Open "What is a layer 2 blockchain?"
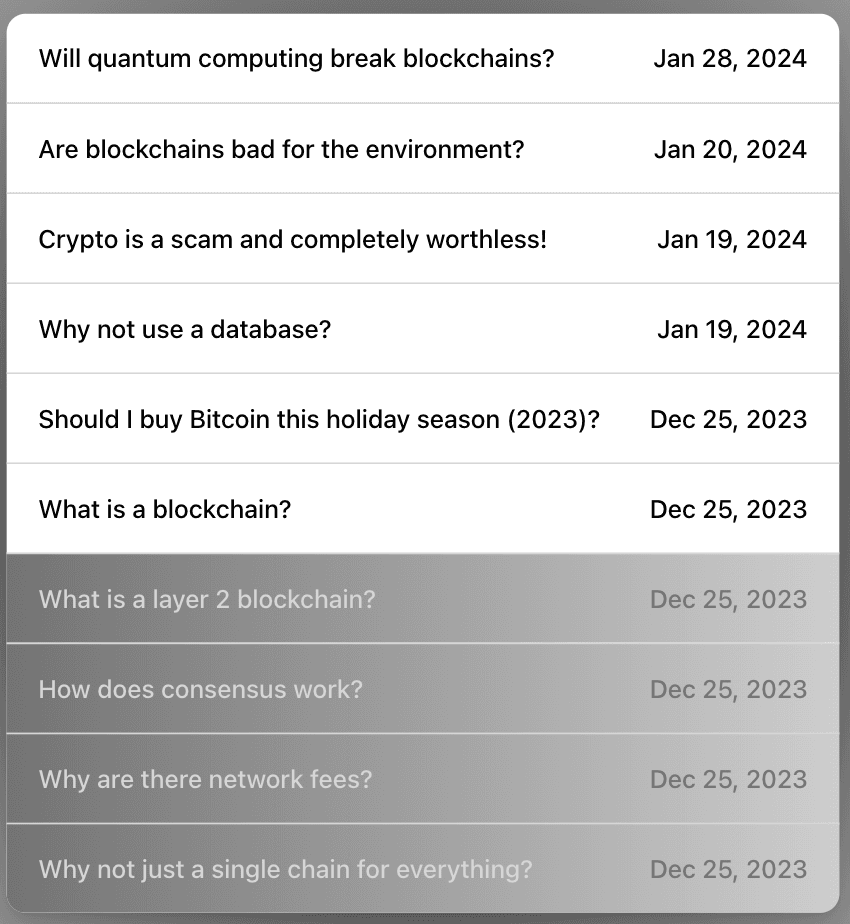Image resolution: width=850 pixels, height=924 pixels. 207,598
